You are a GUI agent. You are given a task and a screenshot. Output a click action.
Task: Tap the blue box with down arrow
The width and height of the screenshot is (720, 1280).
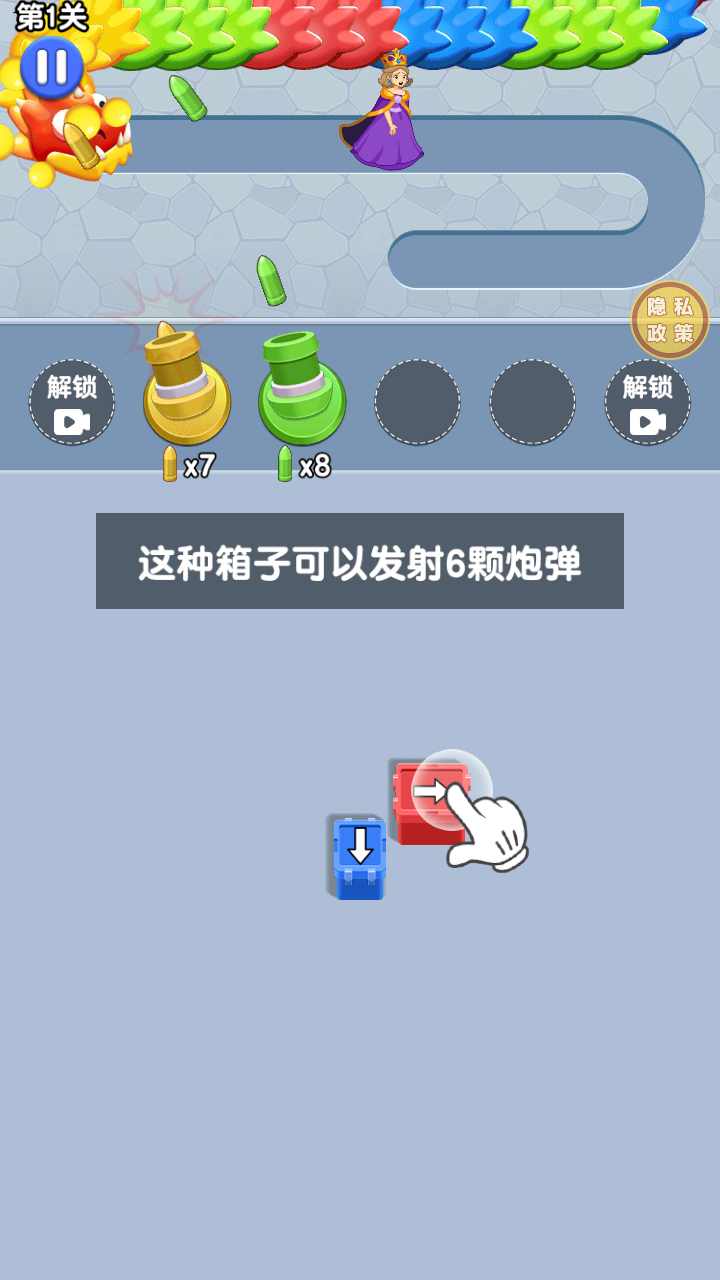click(x=358, y=857)
